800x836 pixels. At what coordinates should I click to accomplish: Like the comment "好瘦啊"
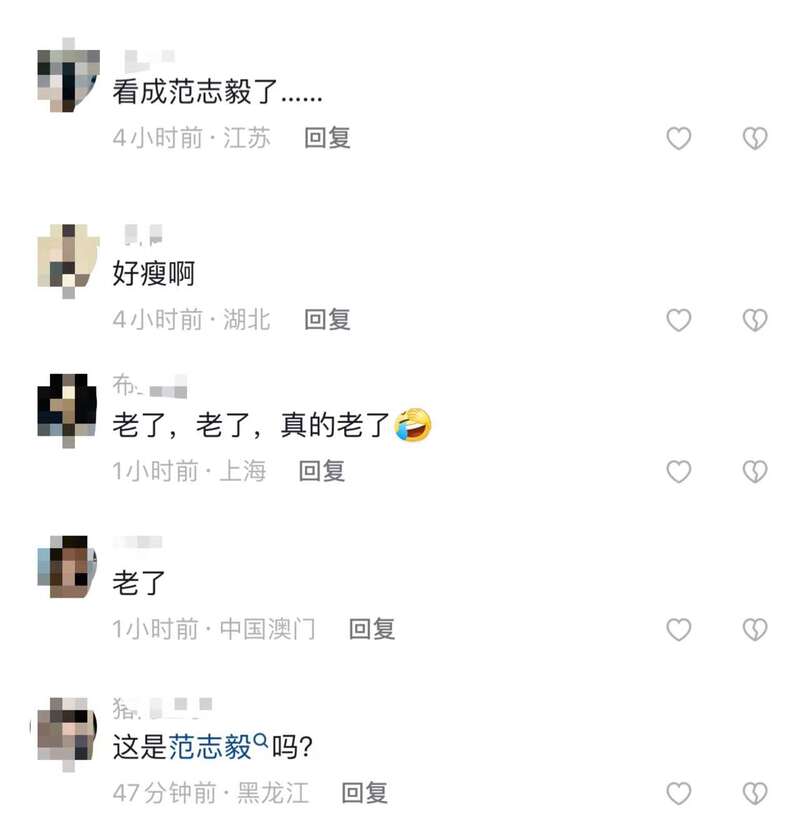[679, 320]
